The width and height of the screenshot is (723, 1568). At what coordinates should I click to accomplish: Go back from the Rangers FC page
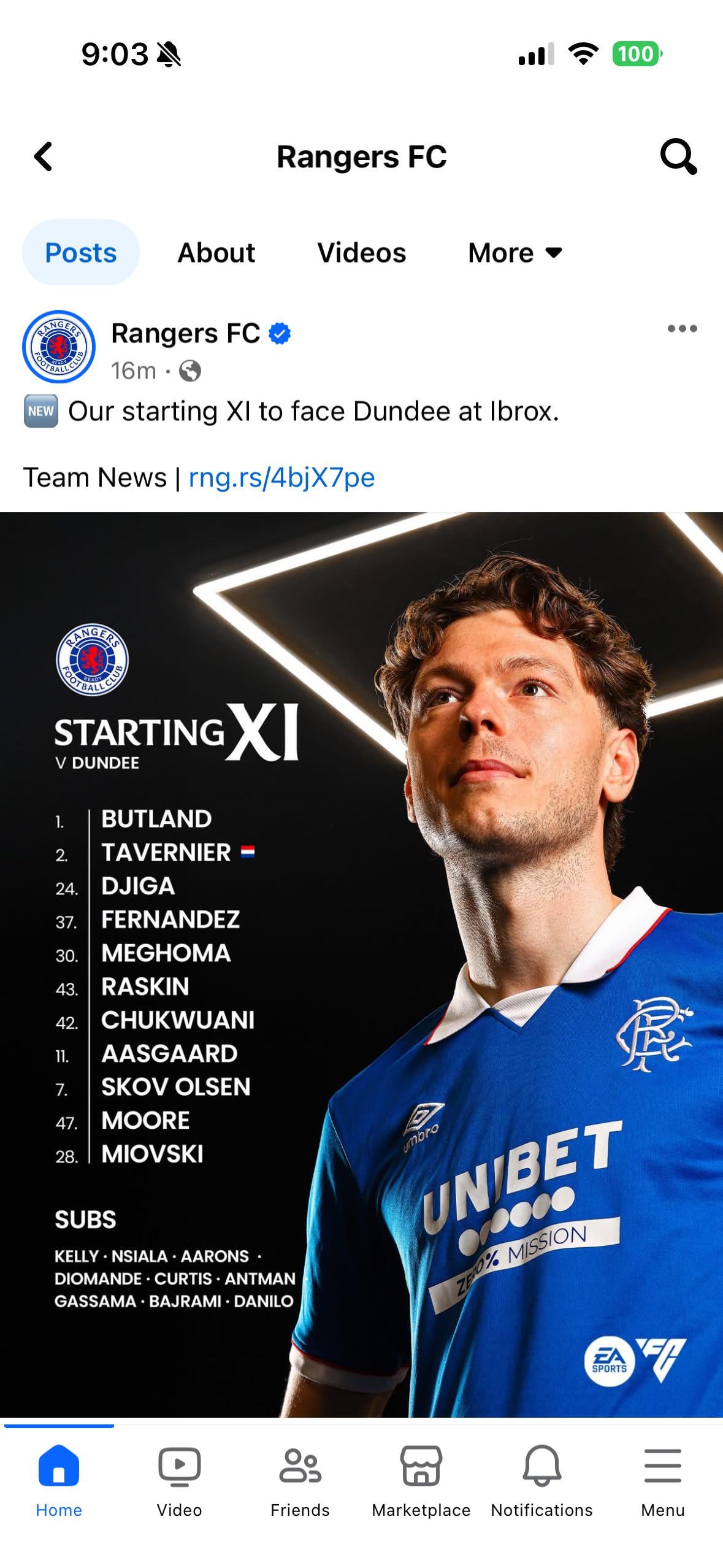click(43, 156)
